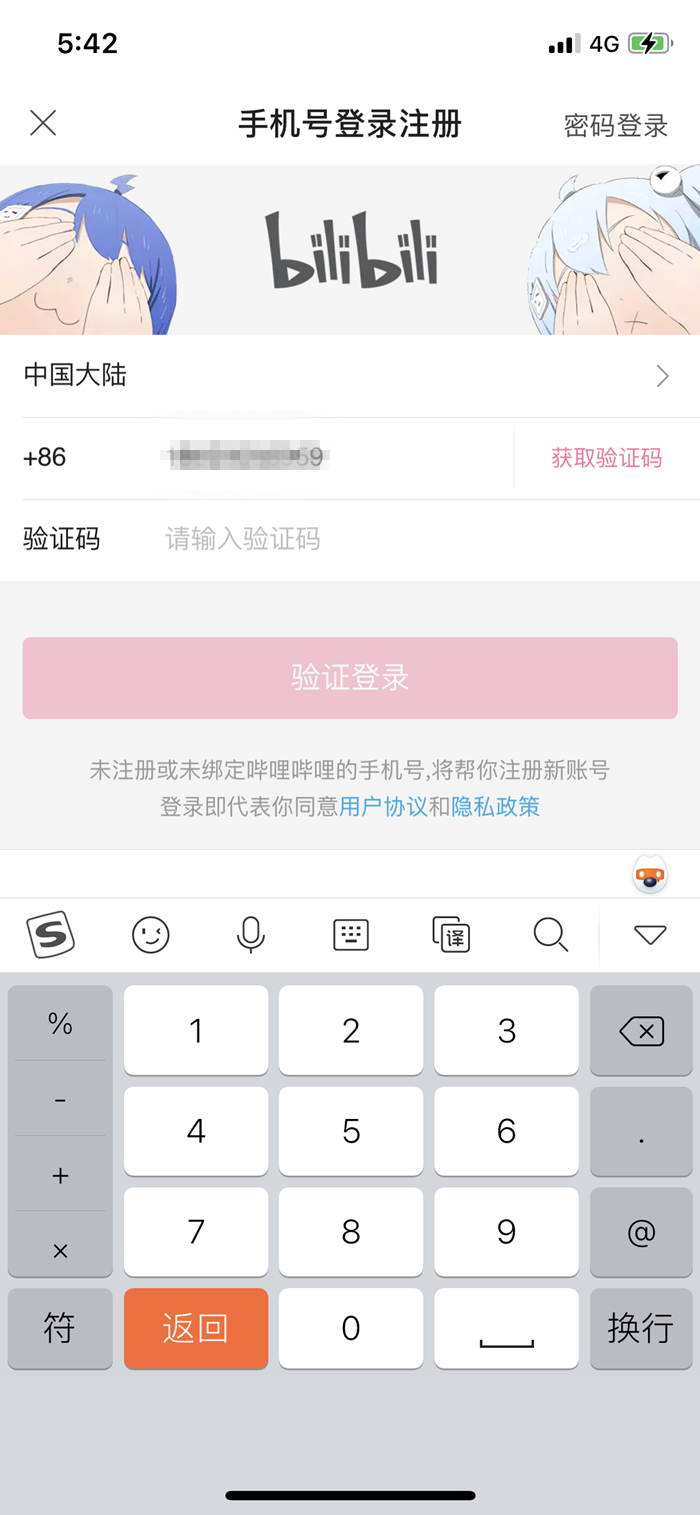Open the keyboard translate tool
This screenshot has width=700, height=1515.
pos(451,935)
